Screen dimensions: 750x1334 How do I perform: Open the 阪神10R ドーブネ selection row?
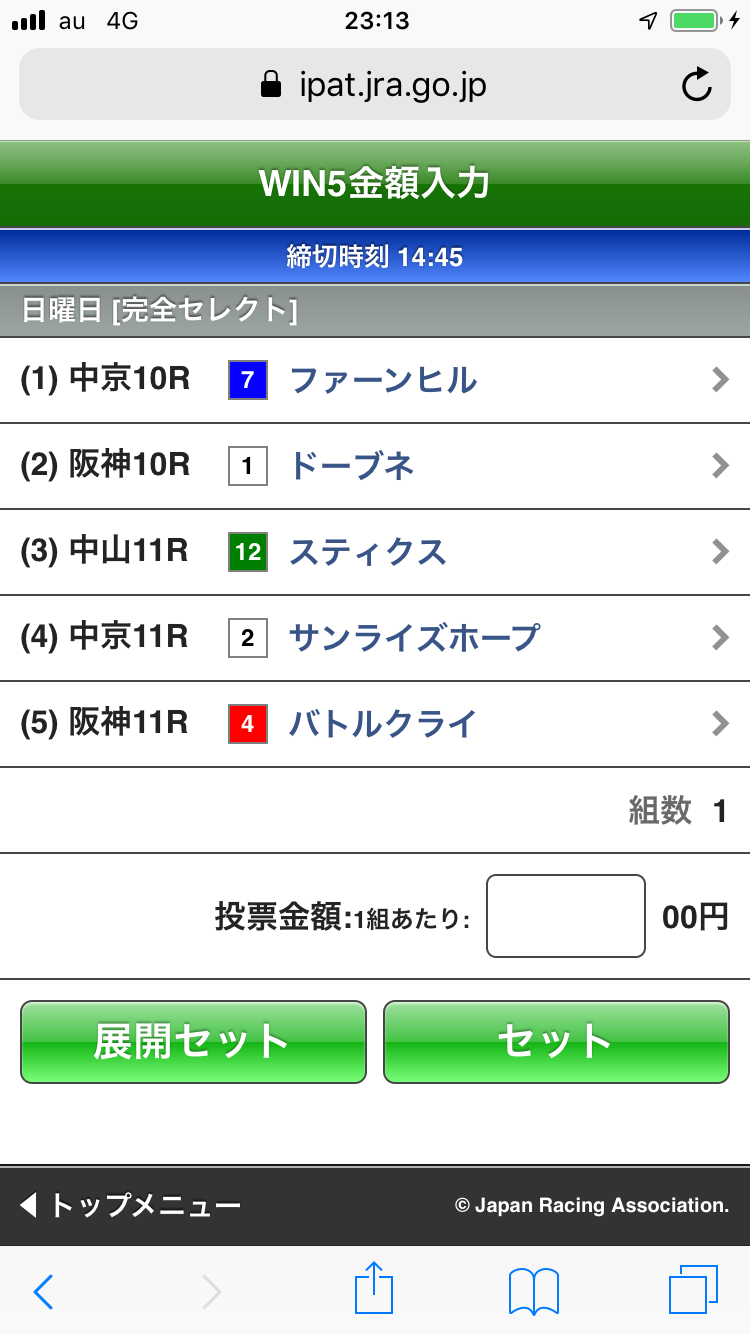(375, 466)
